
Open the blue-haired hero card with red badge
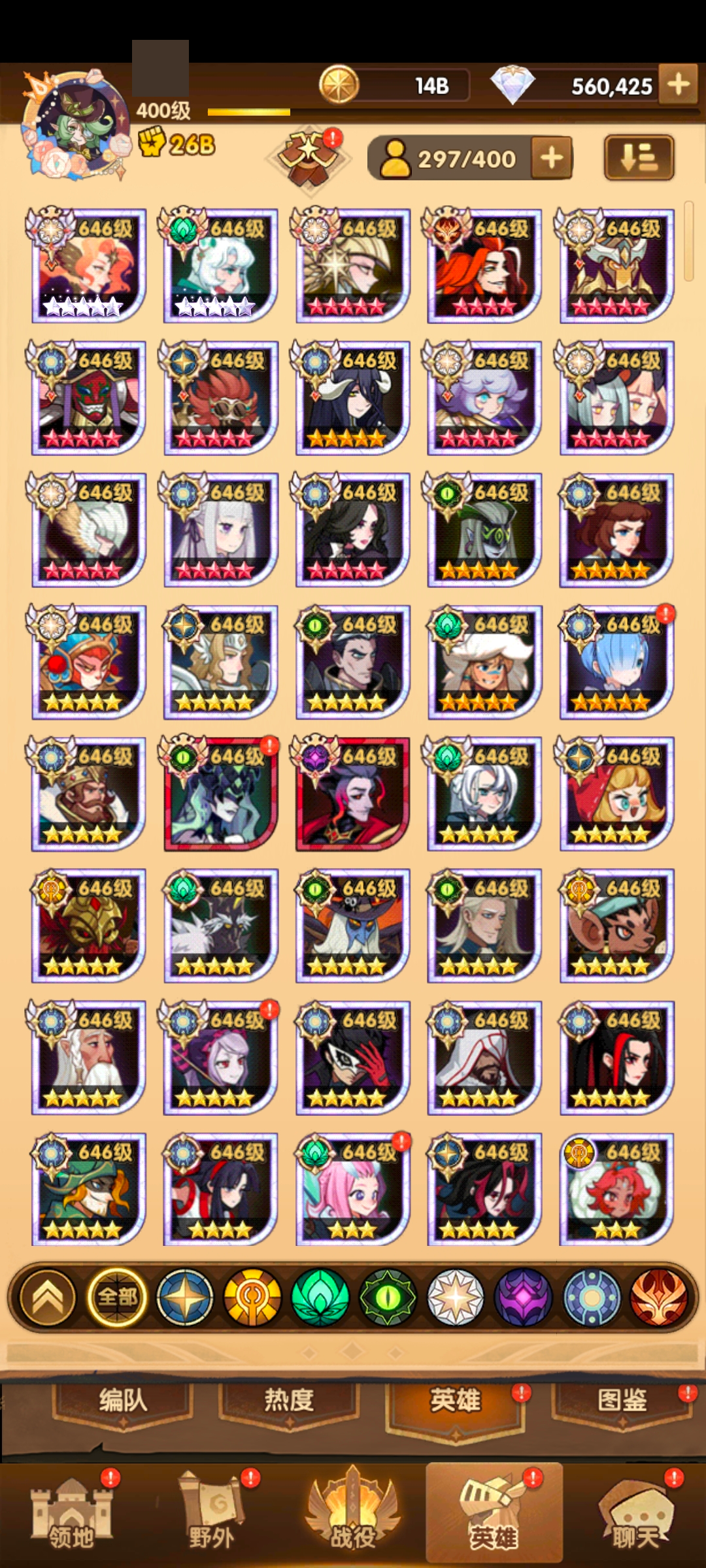click(x=616, y=662)
